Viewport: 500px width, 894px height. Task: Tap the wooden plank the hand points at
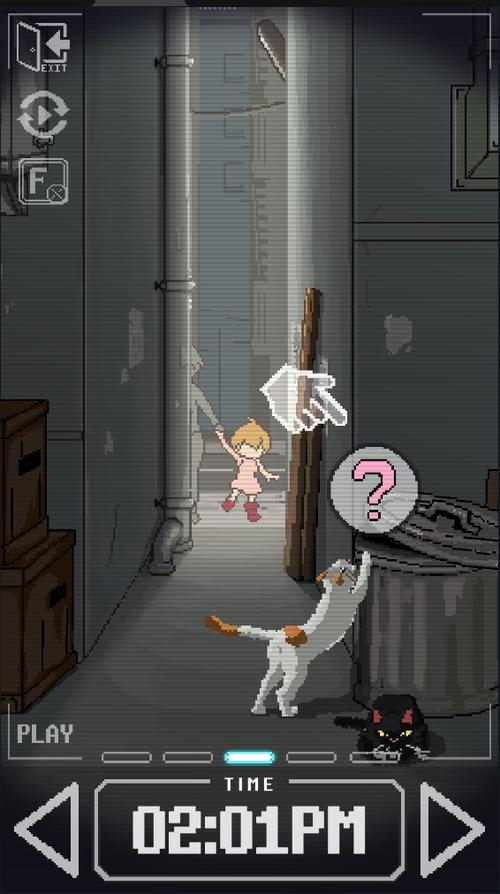(304, 434)
